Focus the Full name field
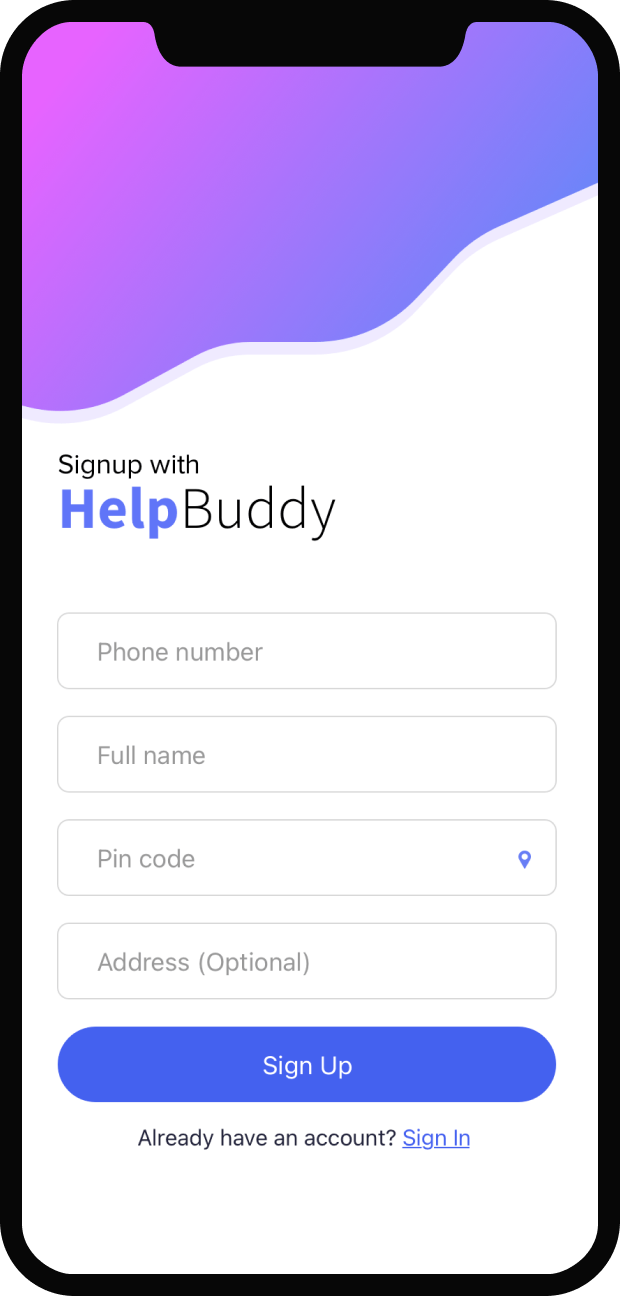Viewport: 620px width, 1296px height. (x=306, y=754)
